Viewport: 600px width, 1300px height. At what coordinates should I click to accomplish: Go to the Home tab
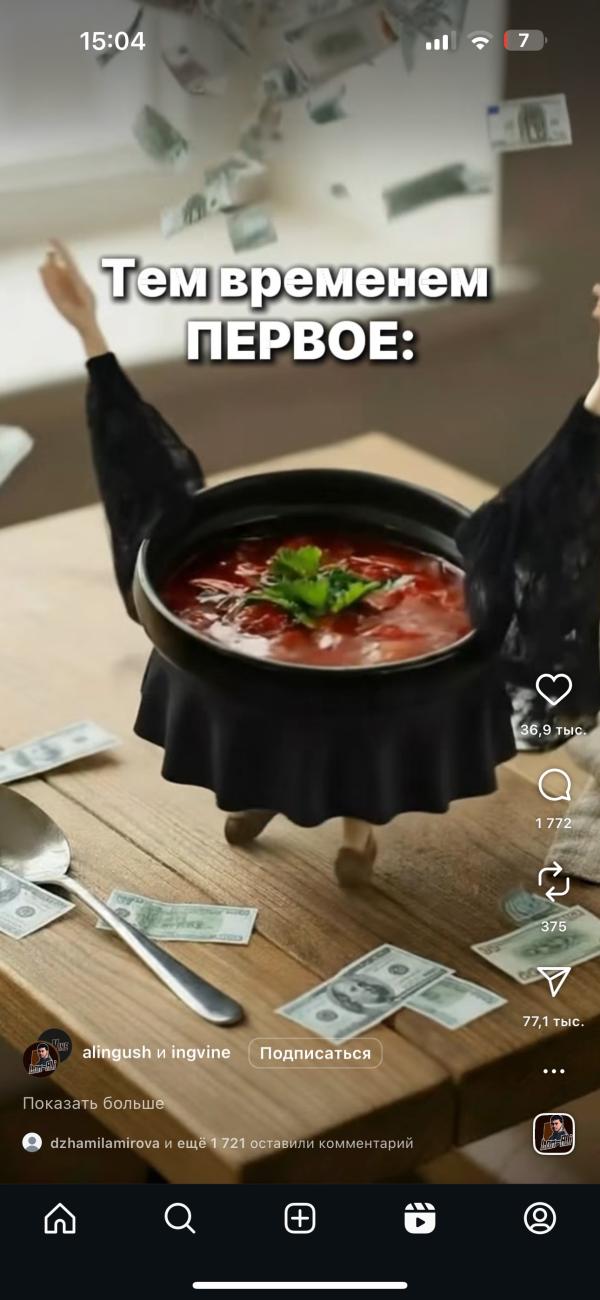pos(60,1218)
